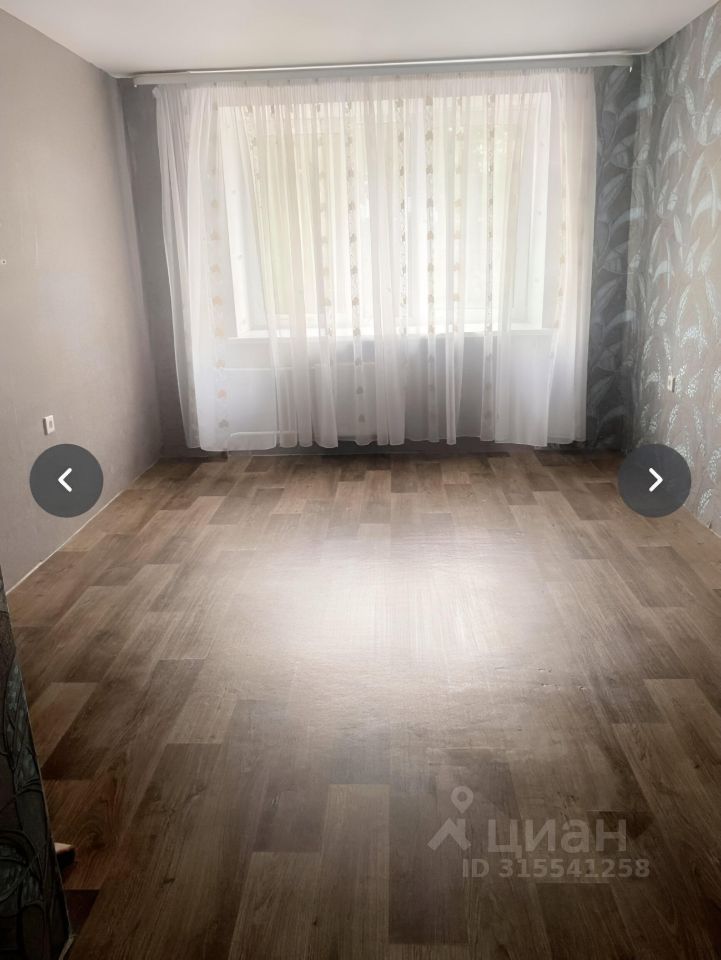
Task: Go to the previous photo
Action: 66,480
